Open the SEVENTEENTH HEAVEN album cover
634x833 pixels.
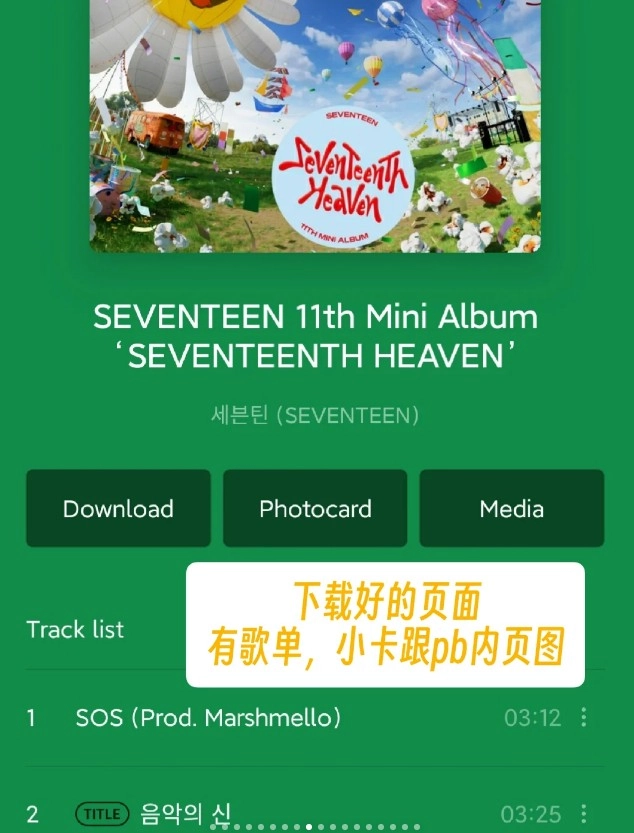pyautogui.click(x=315, y=125)
